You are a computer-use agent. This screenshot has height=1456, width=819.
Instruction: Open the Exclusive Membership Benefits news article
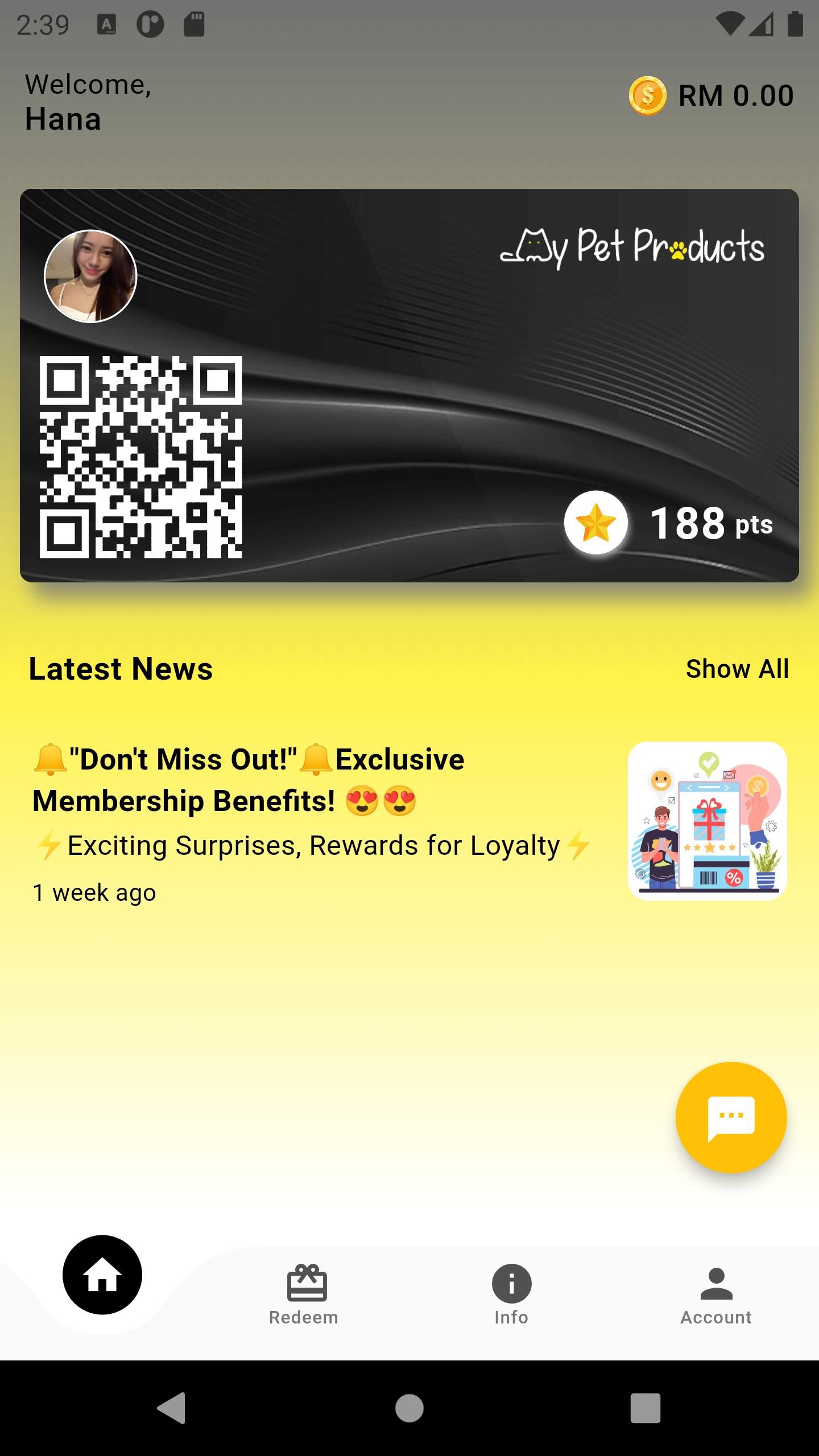pyautogui.click(x=409, y=821)
